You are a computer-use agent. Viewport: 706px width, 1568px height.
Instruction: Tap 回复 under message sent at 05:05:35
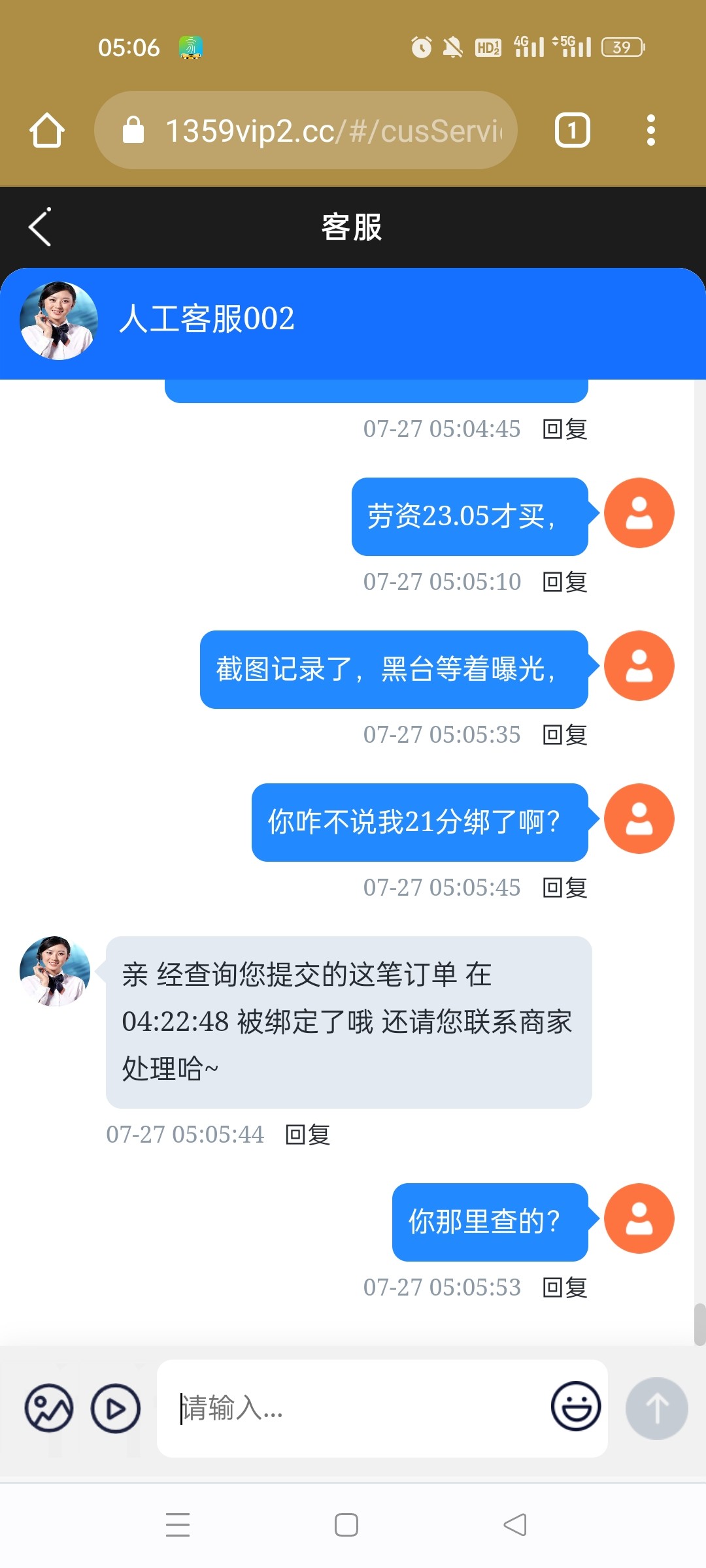[565, 734]
